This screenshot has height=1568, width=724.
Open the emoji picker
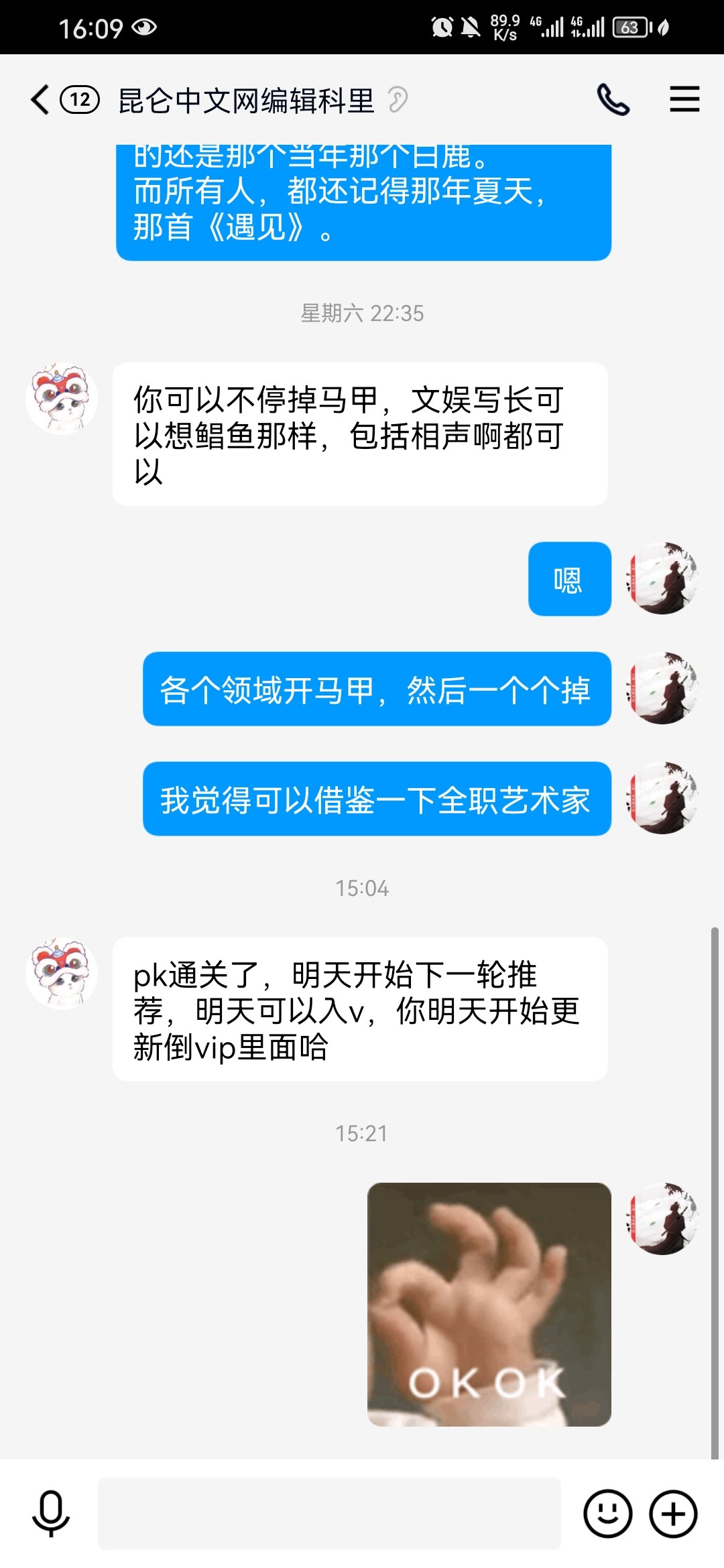pos(607,1513)
